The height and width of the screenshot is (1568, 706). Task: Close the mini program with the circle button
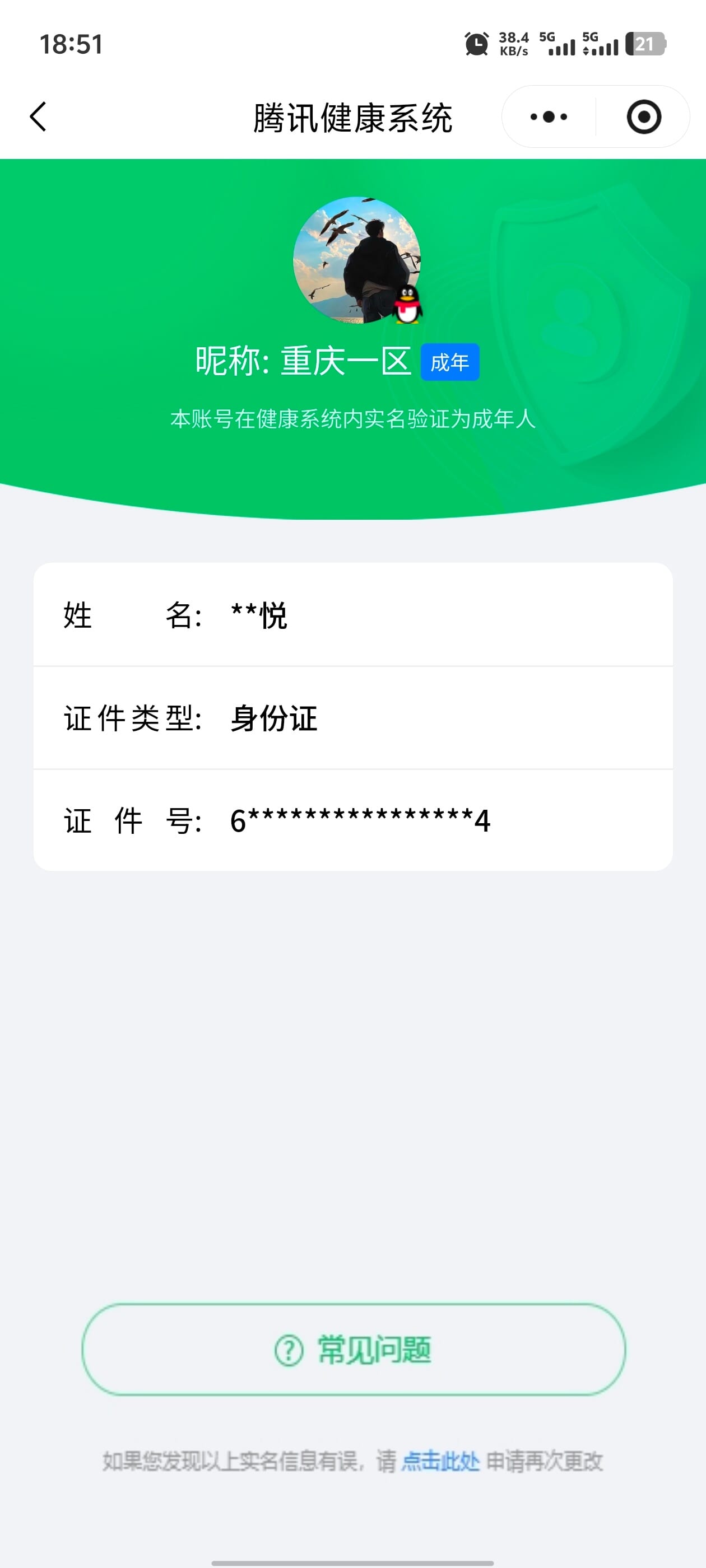click(x=643, y=117)
